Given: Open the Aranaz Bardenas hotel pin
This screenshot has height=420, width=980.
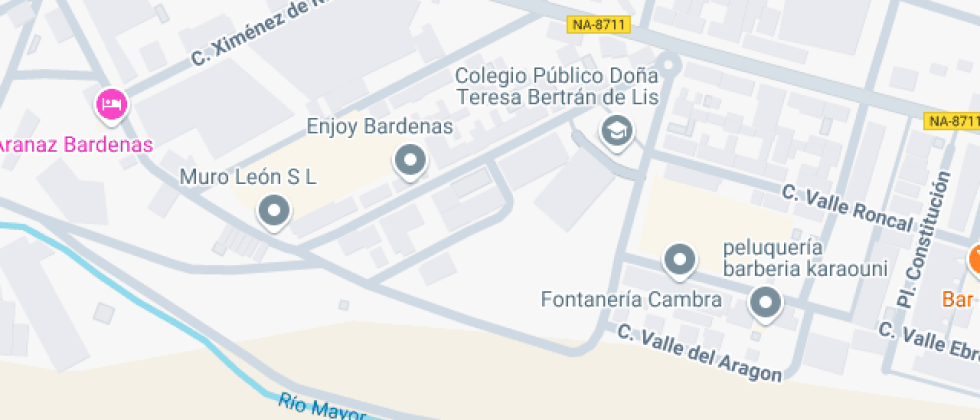Looking at the screenshot, I should coord(111,103).
